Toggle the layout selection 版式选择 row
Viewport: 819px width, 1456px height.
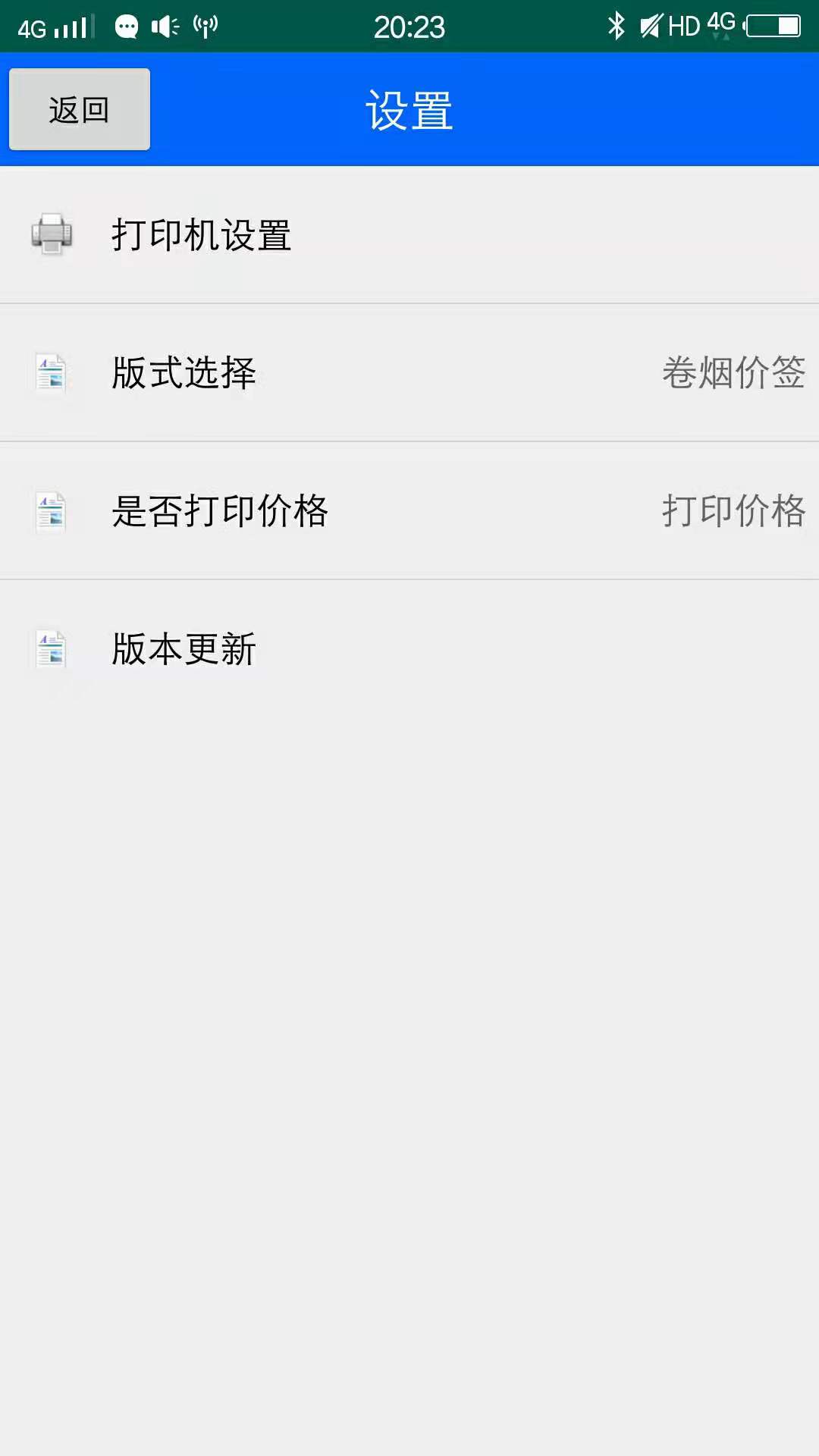[409, 373]
